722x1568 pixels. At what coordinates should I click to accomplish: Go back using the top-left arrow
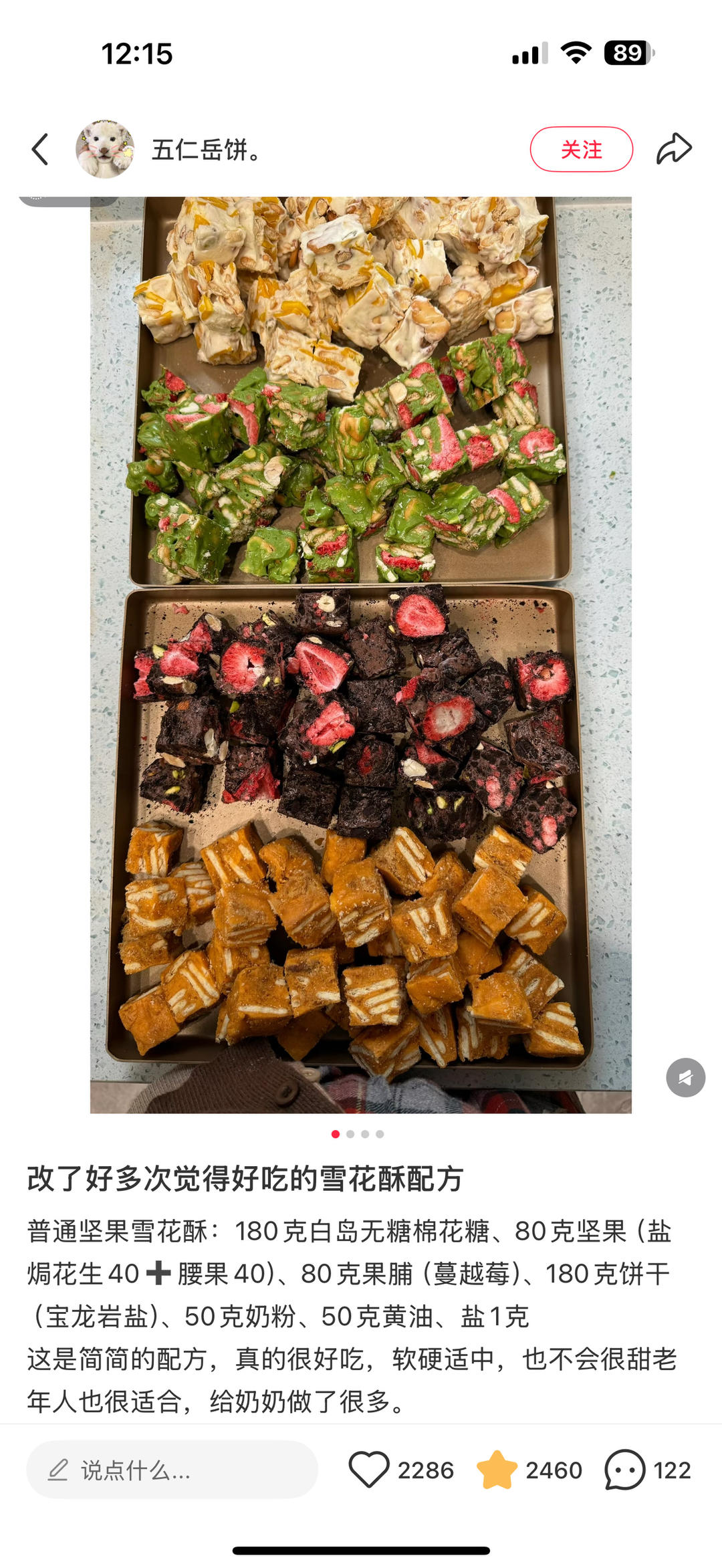[x=40, y=149]
